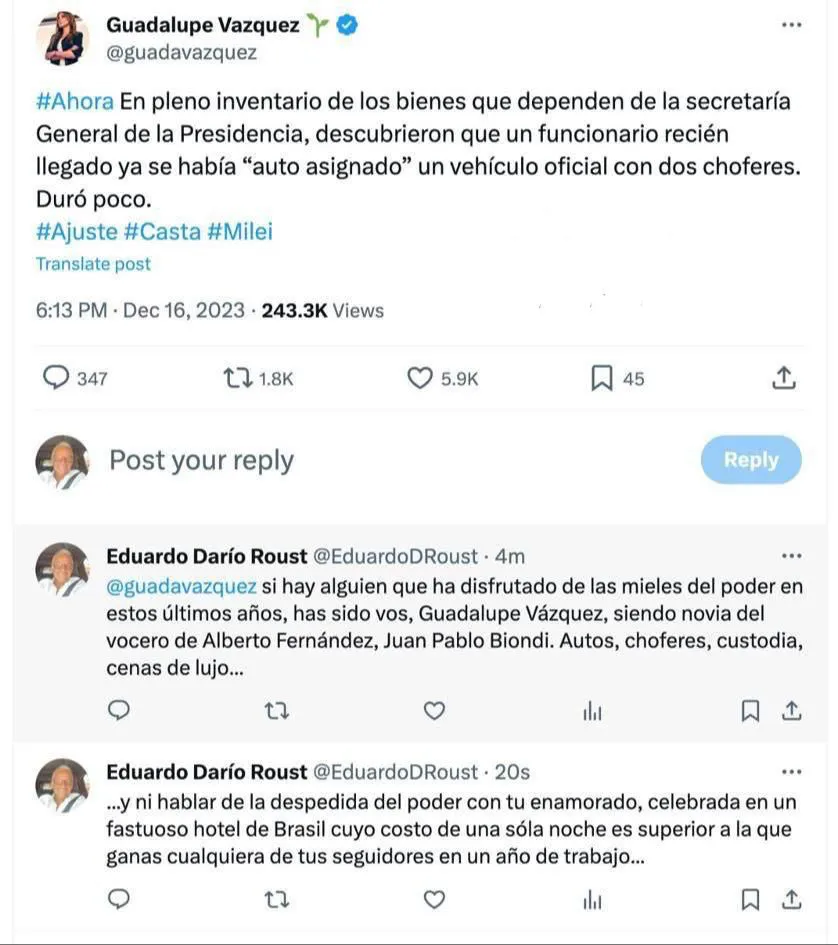This screenshot has height=945, width=838.
Task: Open the ellipsis menu on Eduardo's second reply
Action: pos(791,771)
